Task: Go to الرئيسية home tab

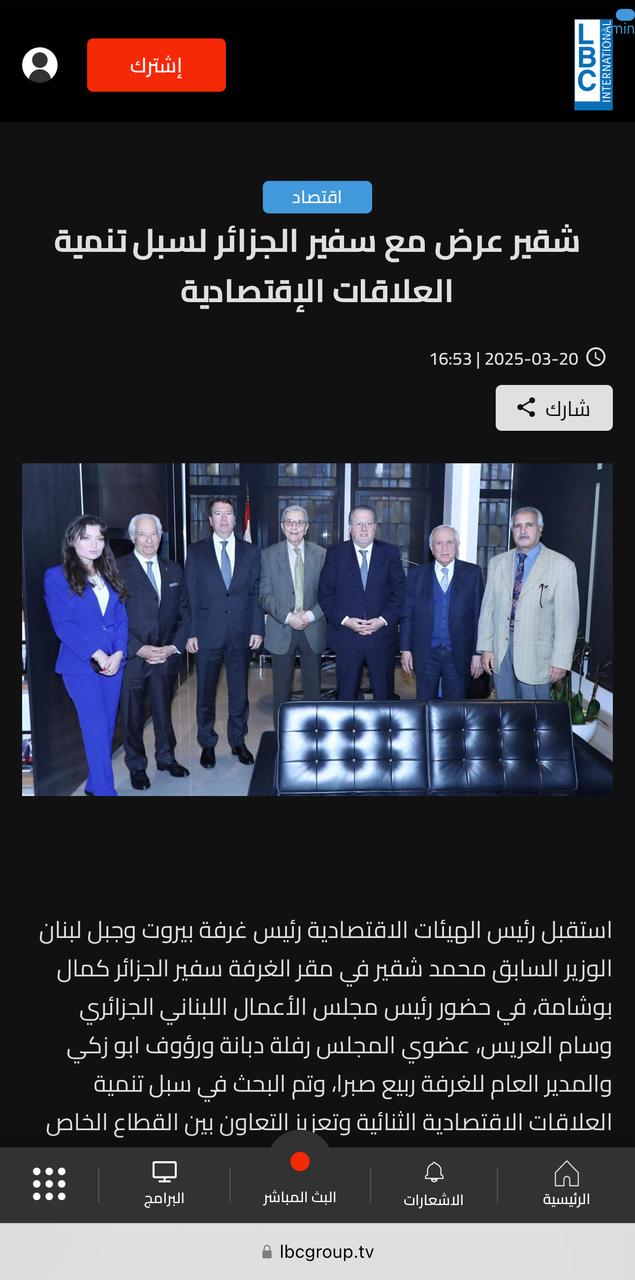Action: pos(566,1184)
